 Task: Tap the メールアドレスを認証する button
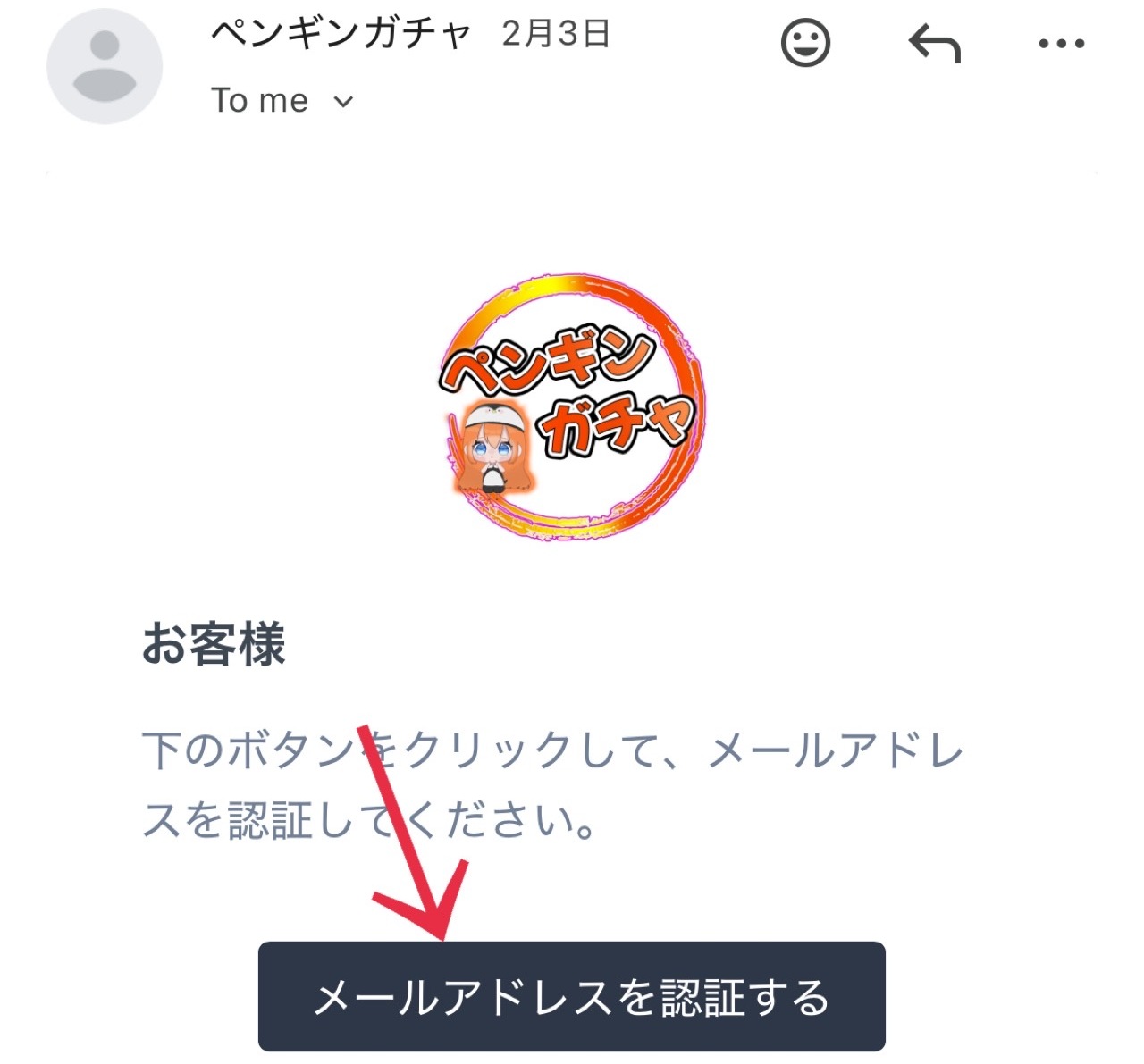[571, 996]
